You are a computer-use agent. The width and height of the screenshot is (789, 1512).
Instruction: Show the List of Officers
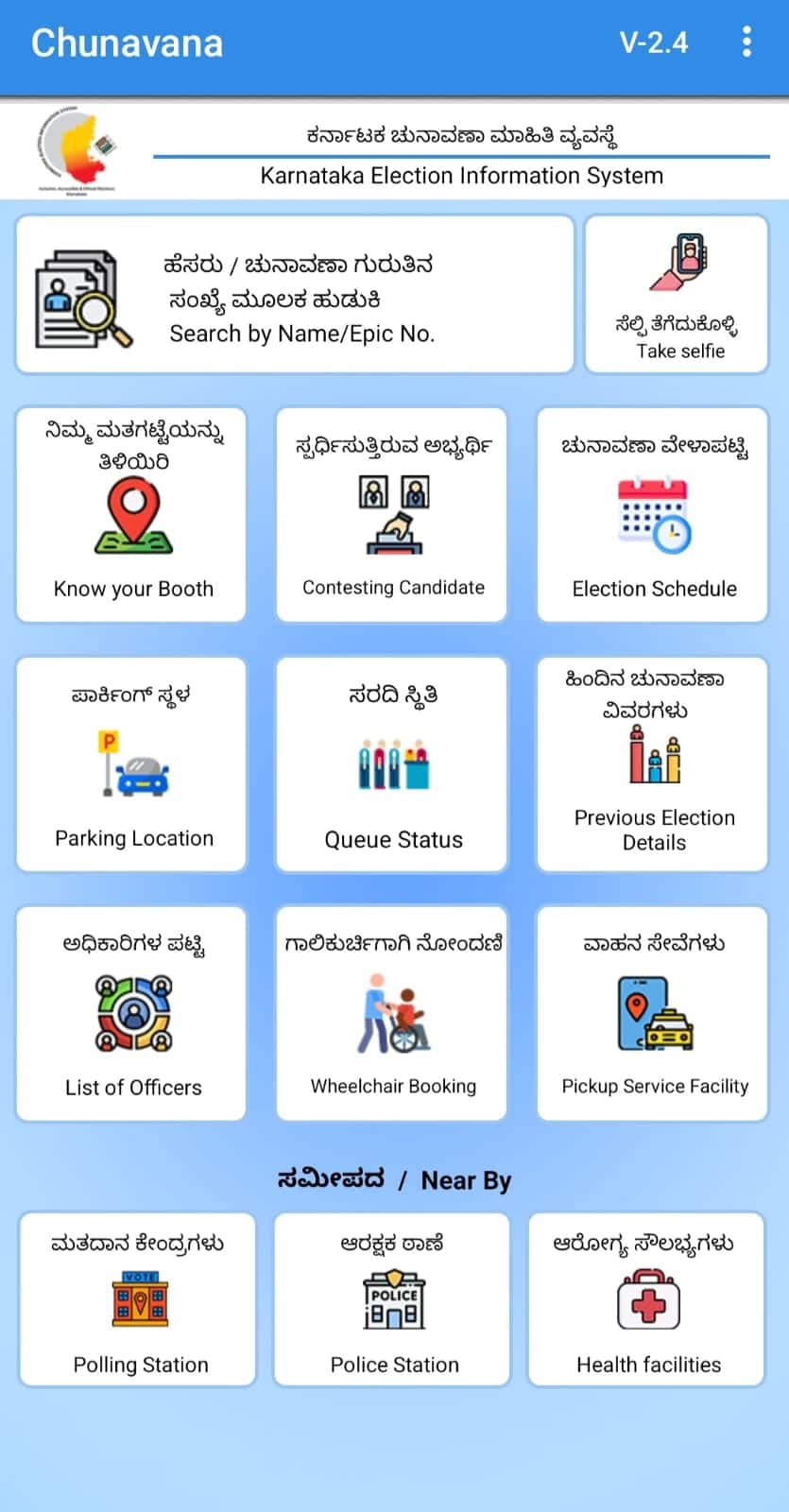click(132, 1014)
